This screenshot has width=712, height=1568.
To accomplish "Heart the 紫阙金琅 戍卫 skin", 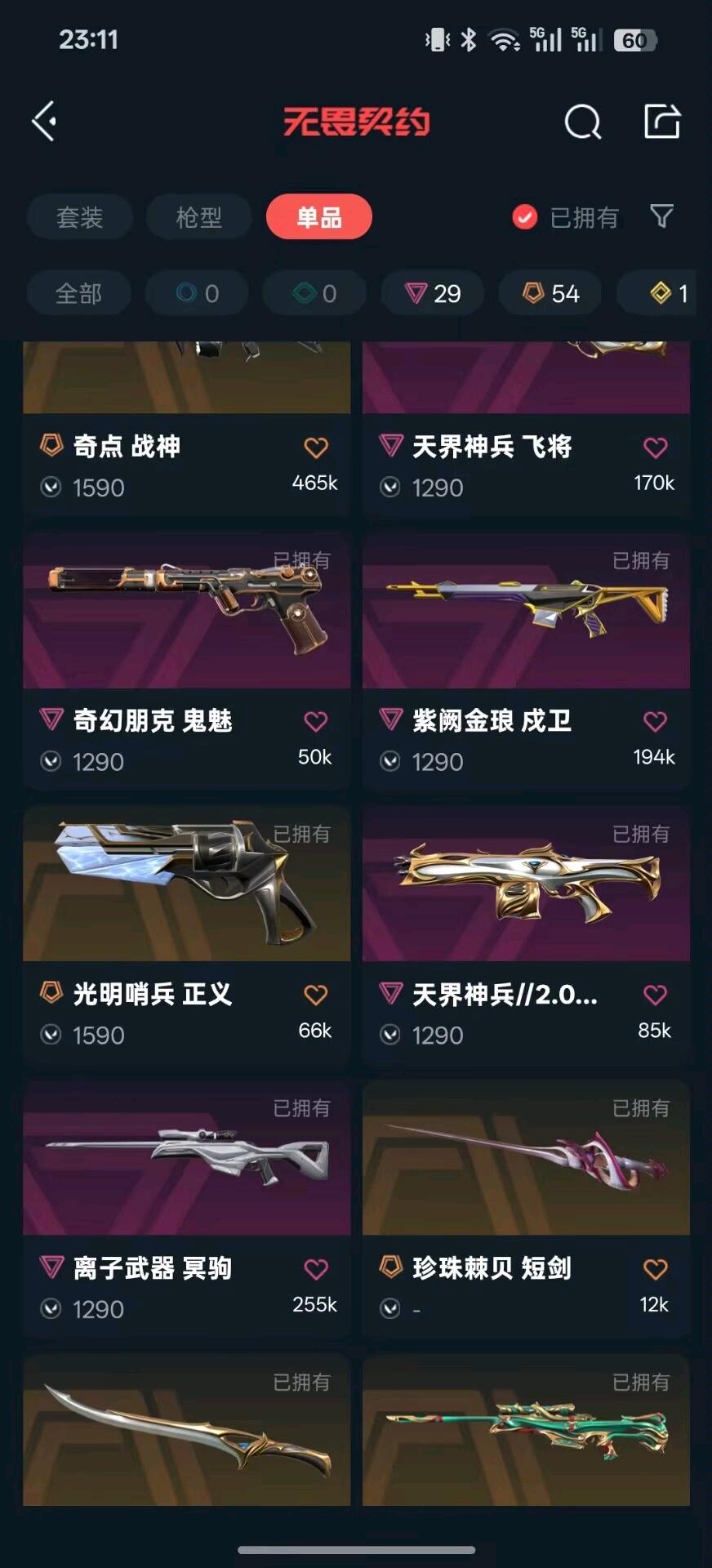I will click(655, 721).
